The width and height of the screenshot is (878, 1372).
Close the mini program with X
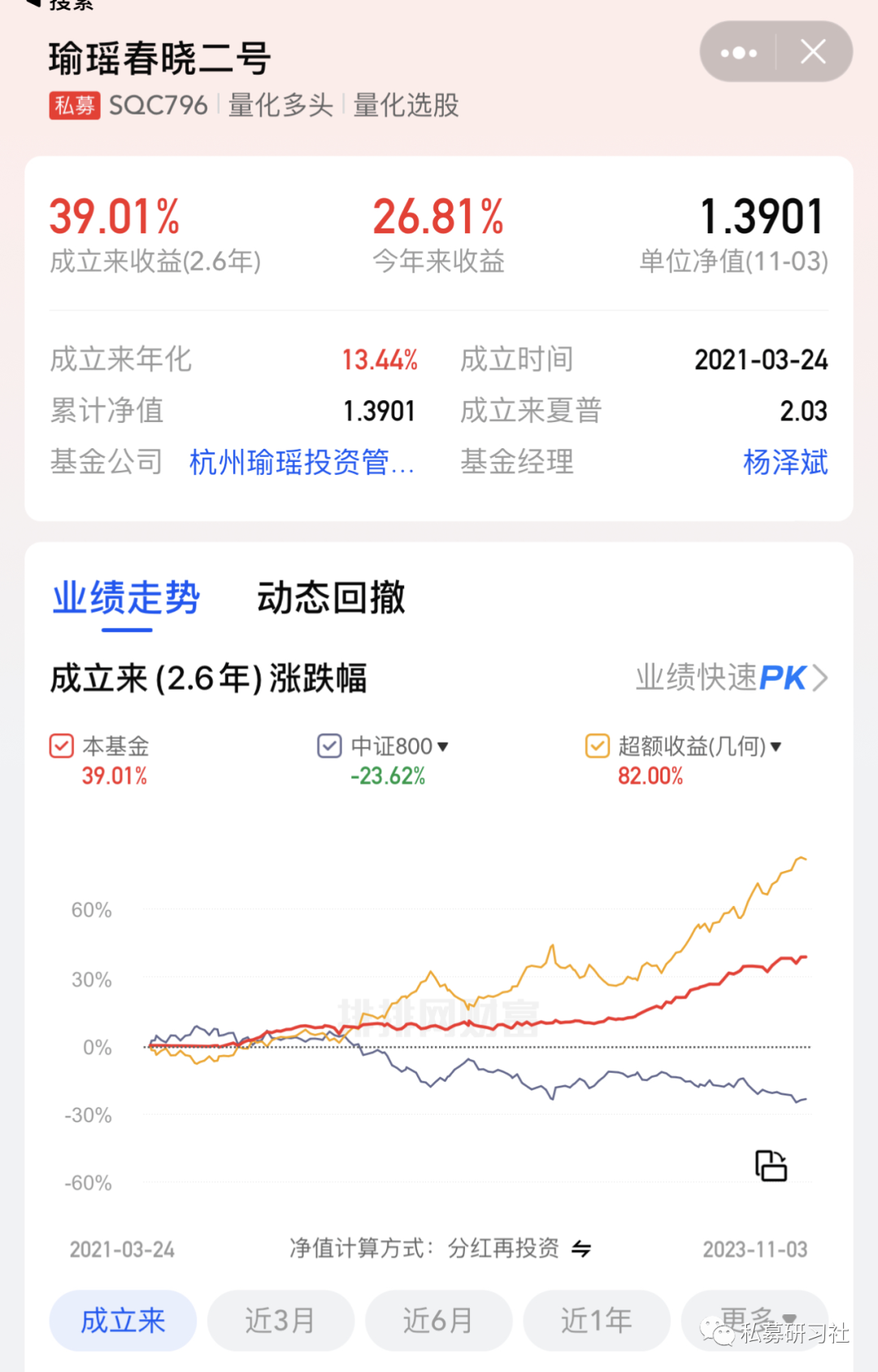tap(813, 53)
